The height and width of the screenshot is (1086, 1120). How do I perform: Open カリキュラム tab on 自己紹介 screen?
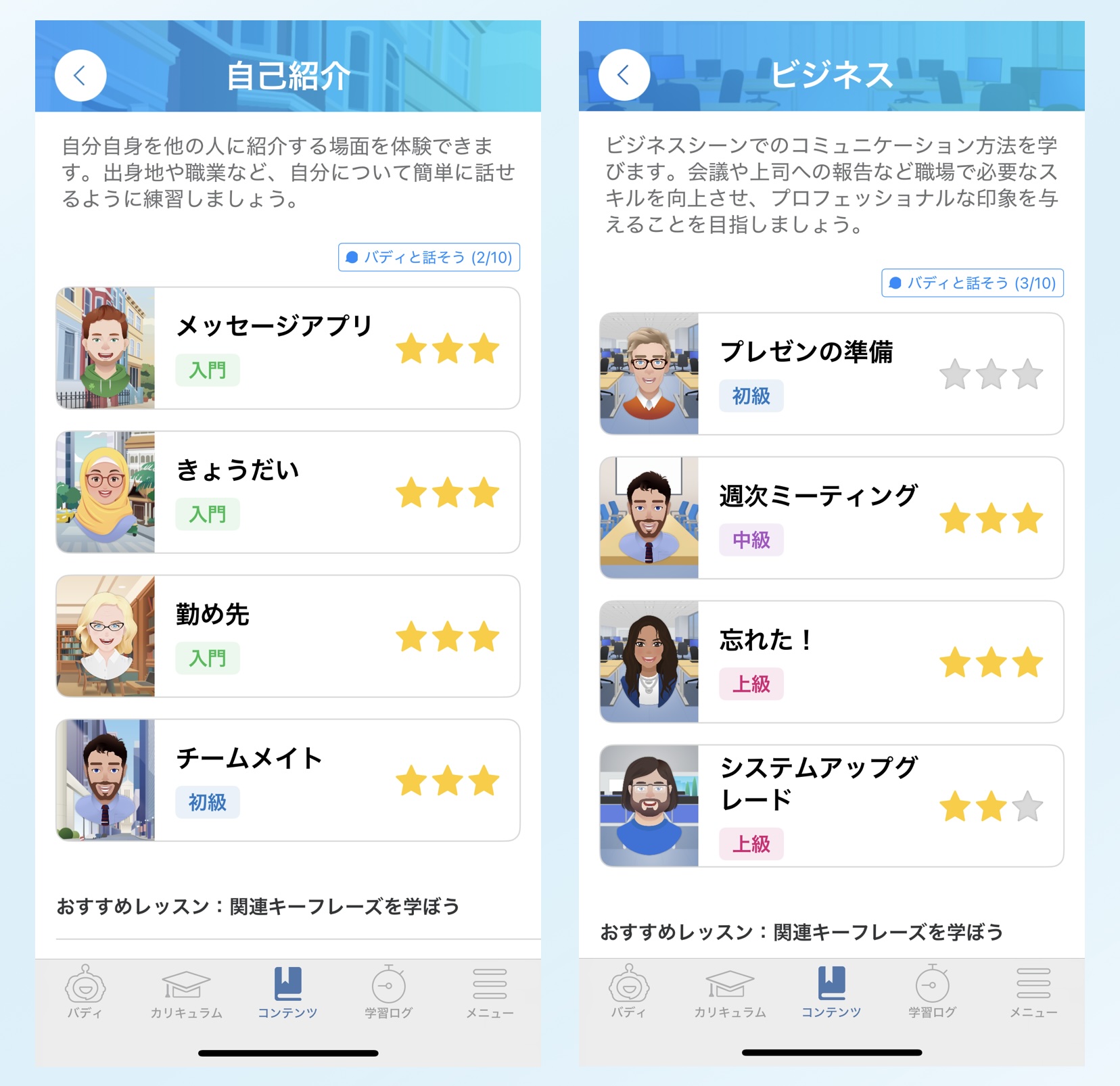point(186,991)
